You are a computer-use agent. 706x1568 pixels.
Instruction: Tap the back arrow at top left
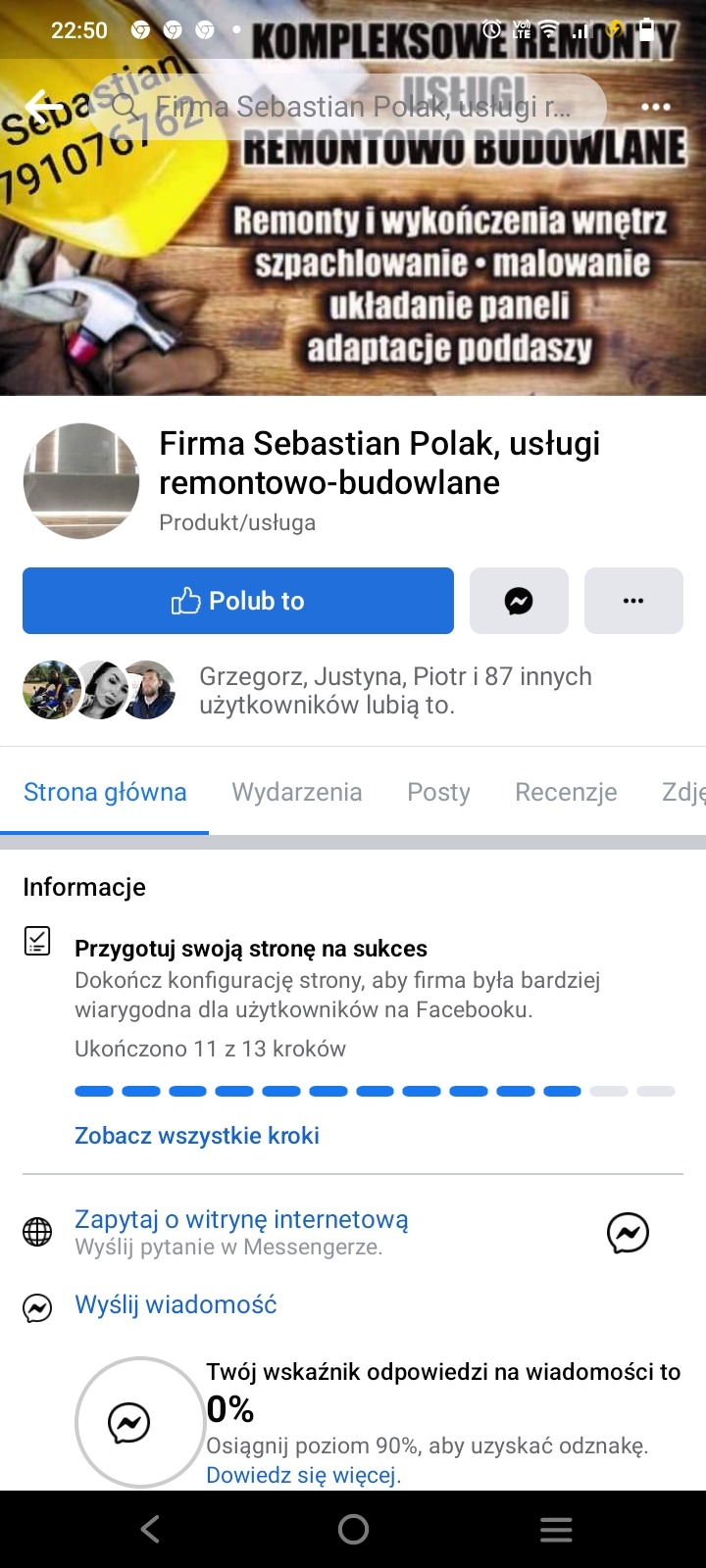pos(39,106)
